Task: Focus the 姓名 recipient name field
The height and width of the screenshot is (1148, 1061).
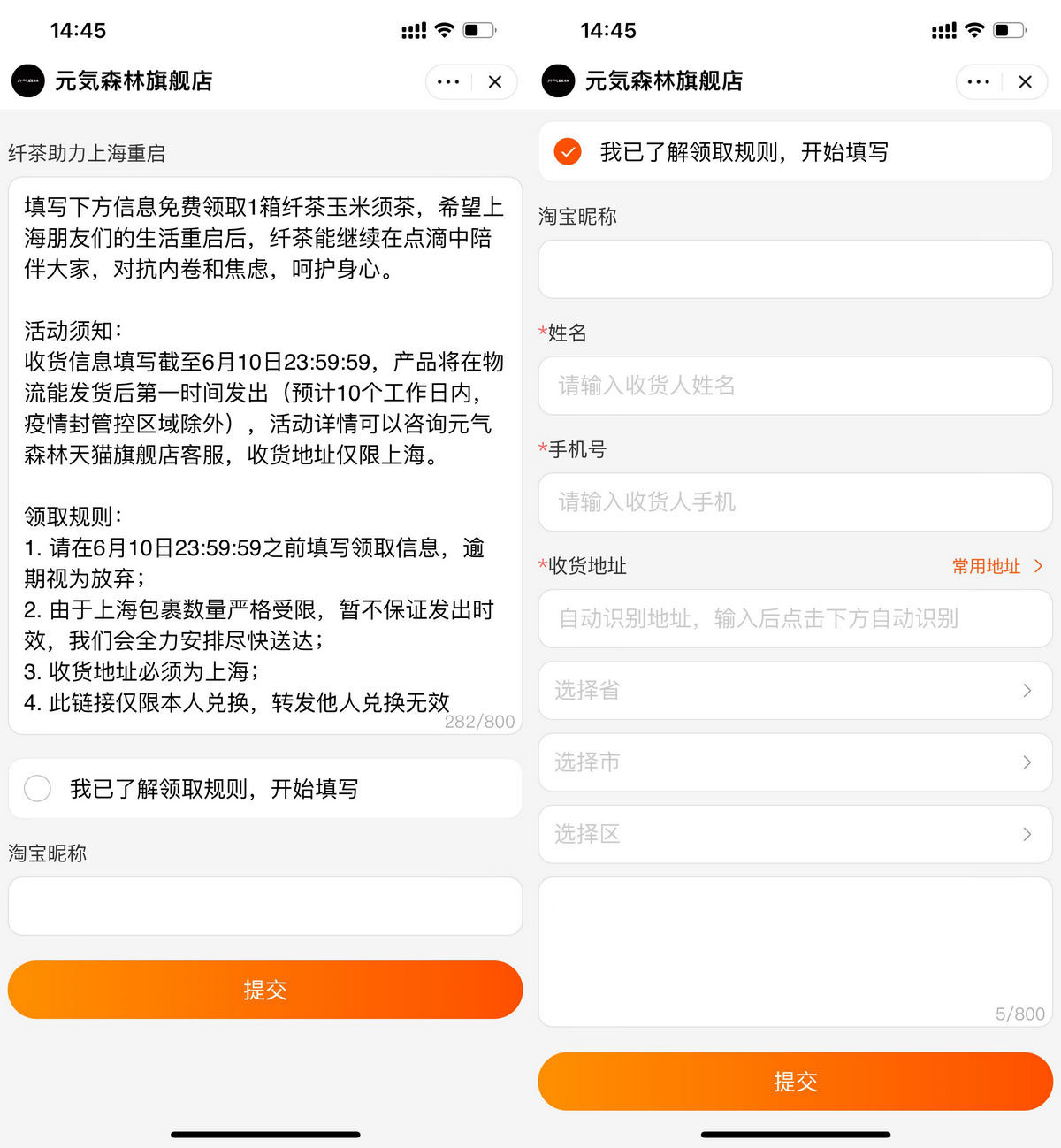Action: 794,386
